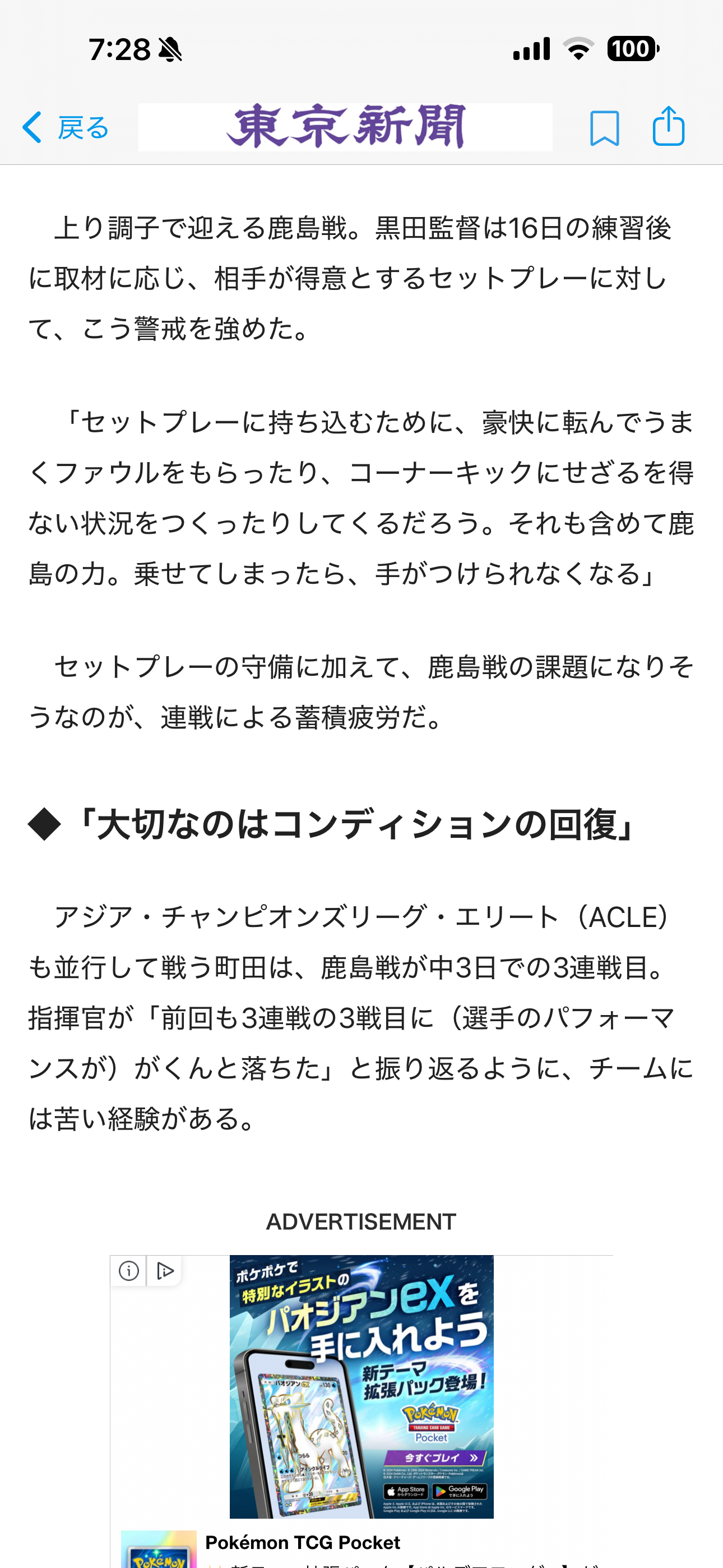Open the AdChoices icon on the ad
The height and width of the screenshot is (1568, 723).
[164, 1271]
